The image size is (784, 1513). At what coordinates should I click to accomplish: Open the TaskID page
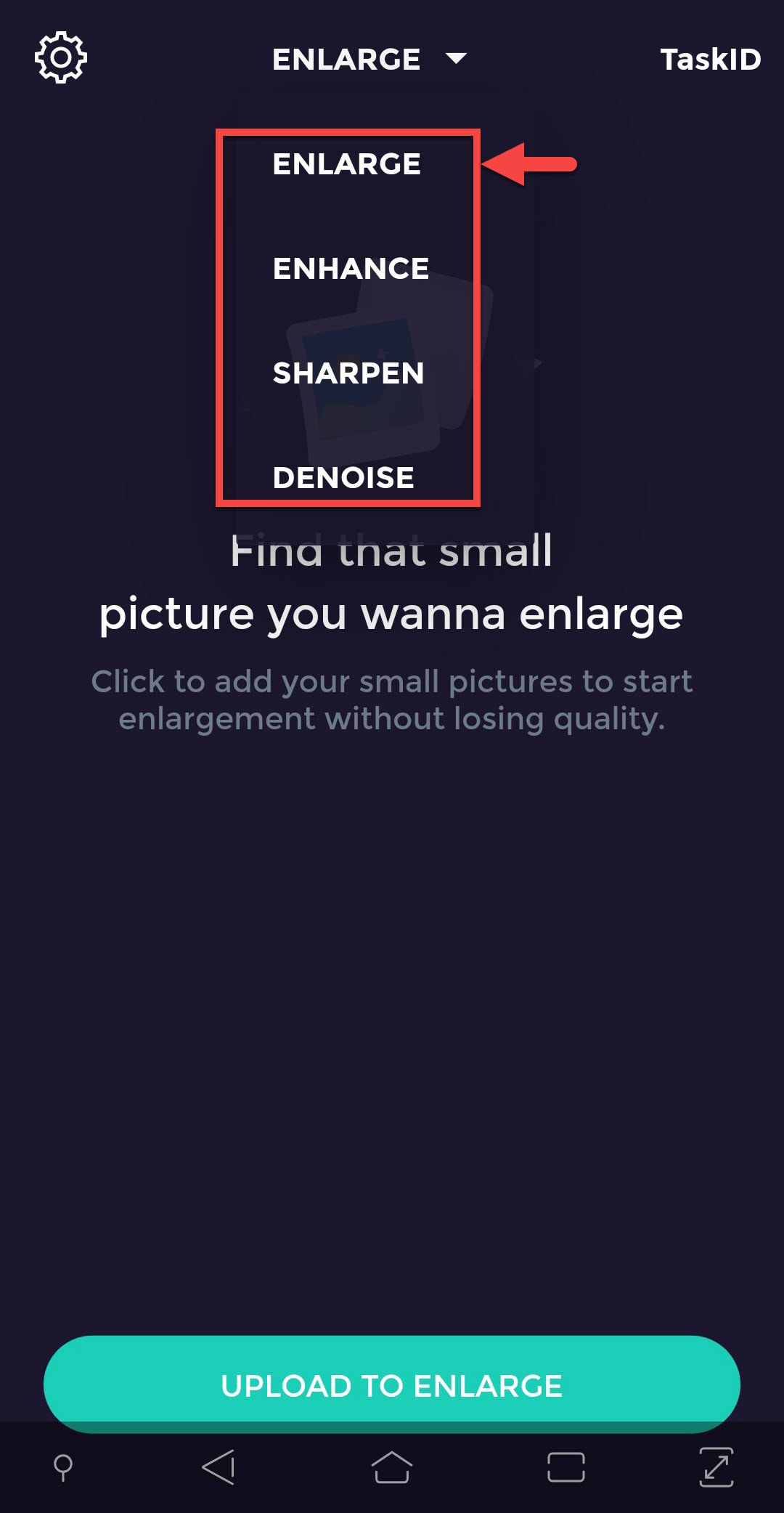(x=710, y=60)
